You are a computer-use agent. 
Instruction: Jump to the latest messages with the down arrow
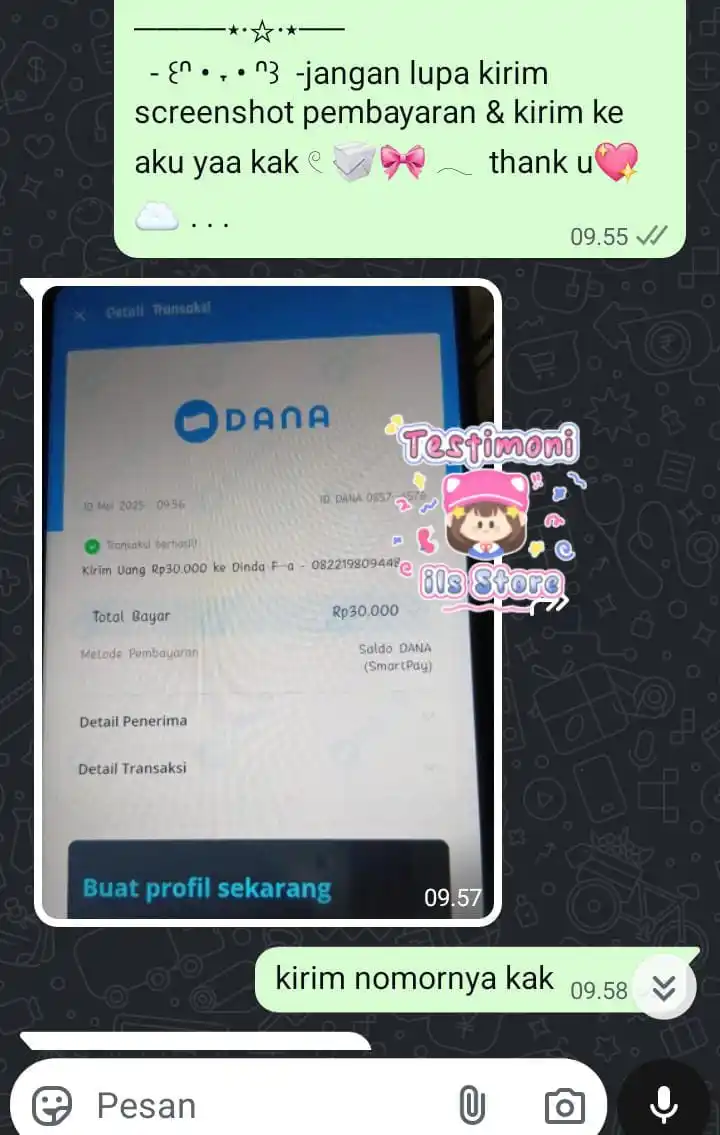(664, 988)
